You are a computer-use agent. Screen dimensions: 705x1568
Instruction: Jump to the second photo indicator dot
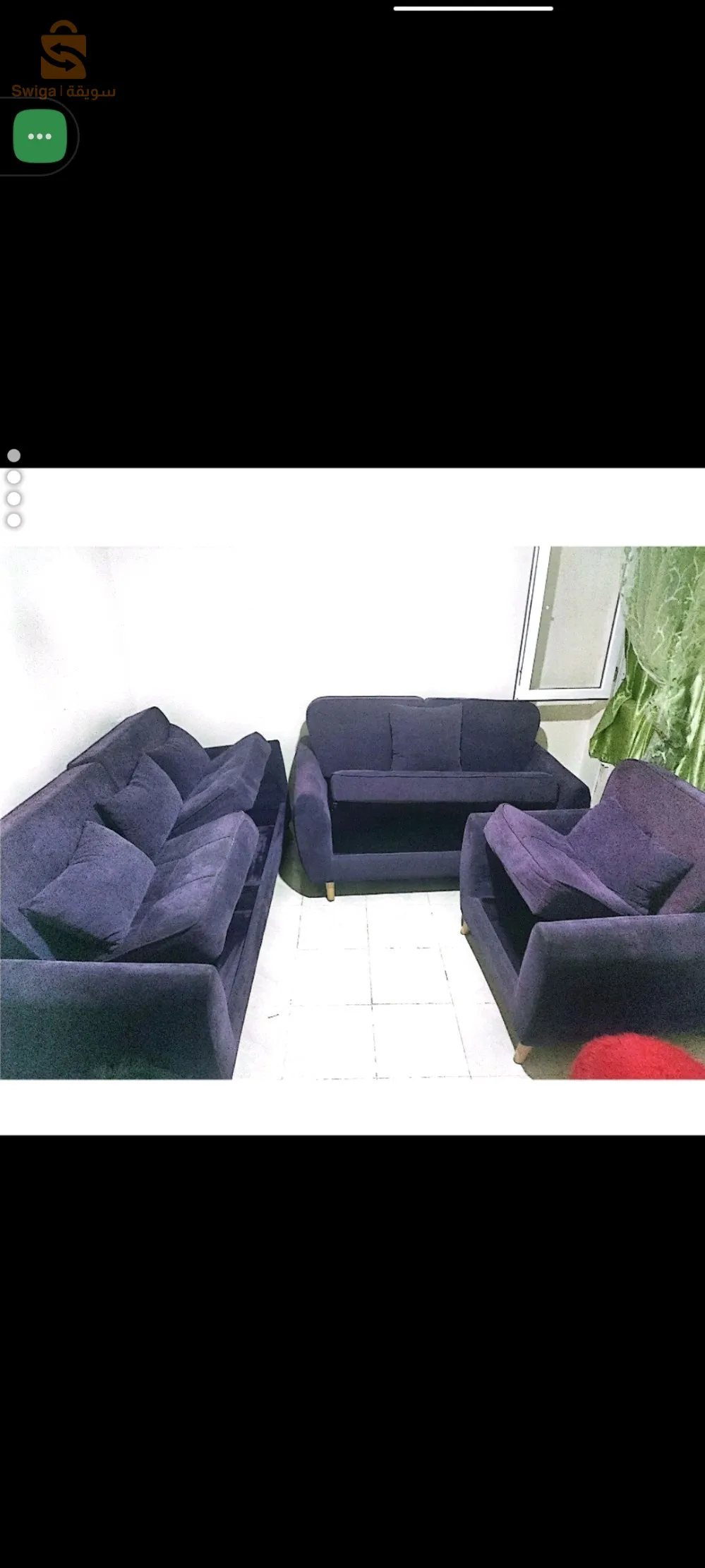pos(13,477)
